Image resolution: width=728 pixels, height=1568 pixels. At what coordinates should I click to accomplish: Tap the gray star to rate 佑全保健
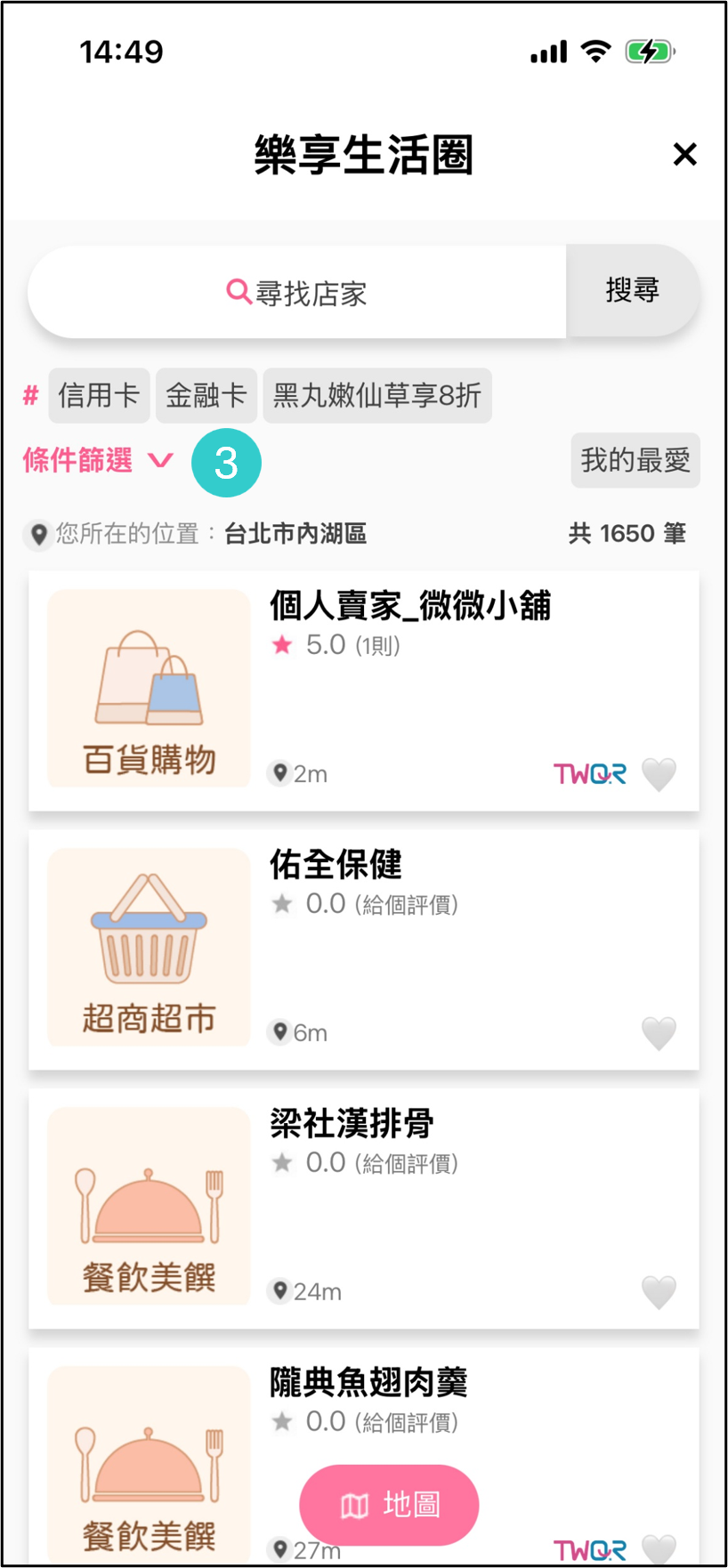click(282, 903)
